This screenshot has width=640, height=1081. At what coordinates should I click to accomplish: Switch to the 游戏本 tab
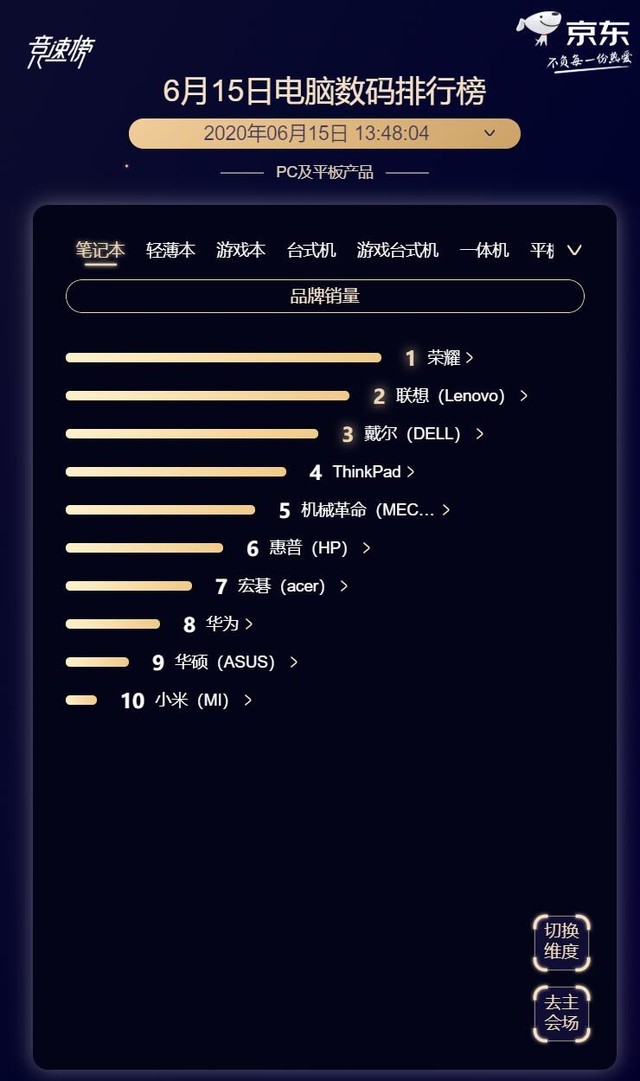click(241, 250)
